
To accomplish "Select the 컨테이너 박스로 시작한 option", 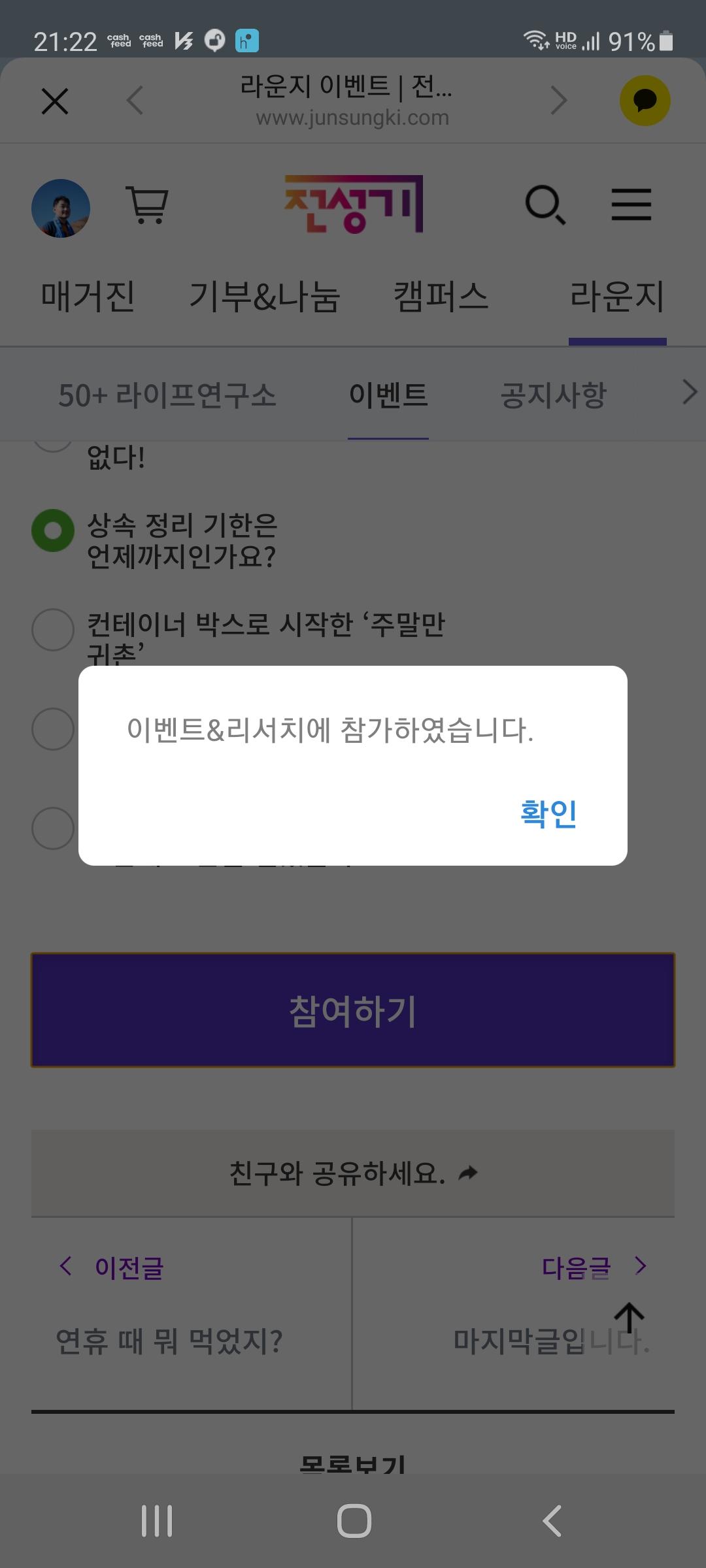I will pos(53,630).
